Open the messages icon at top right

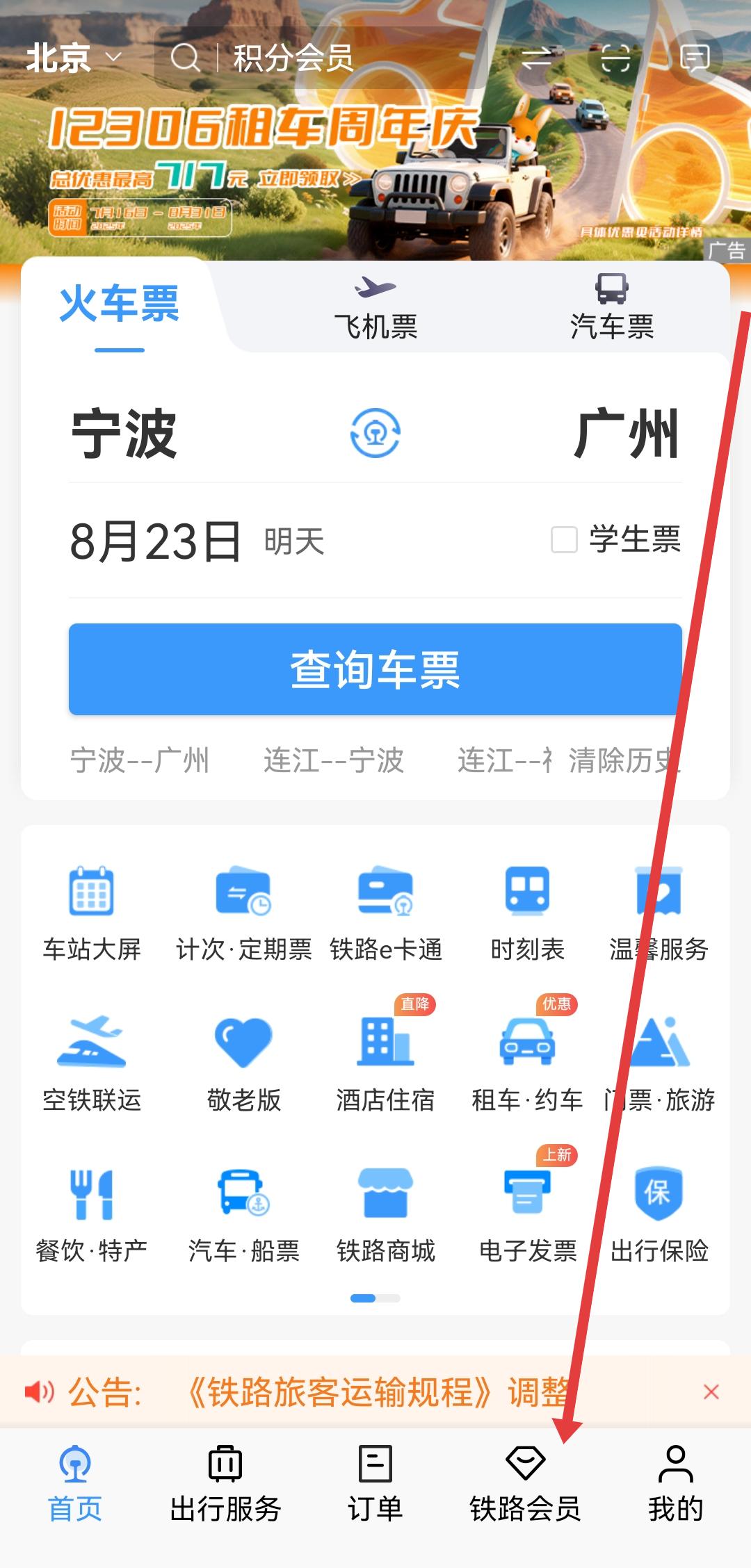694,58
